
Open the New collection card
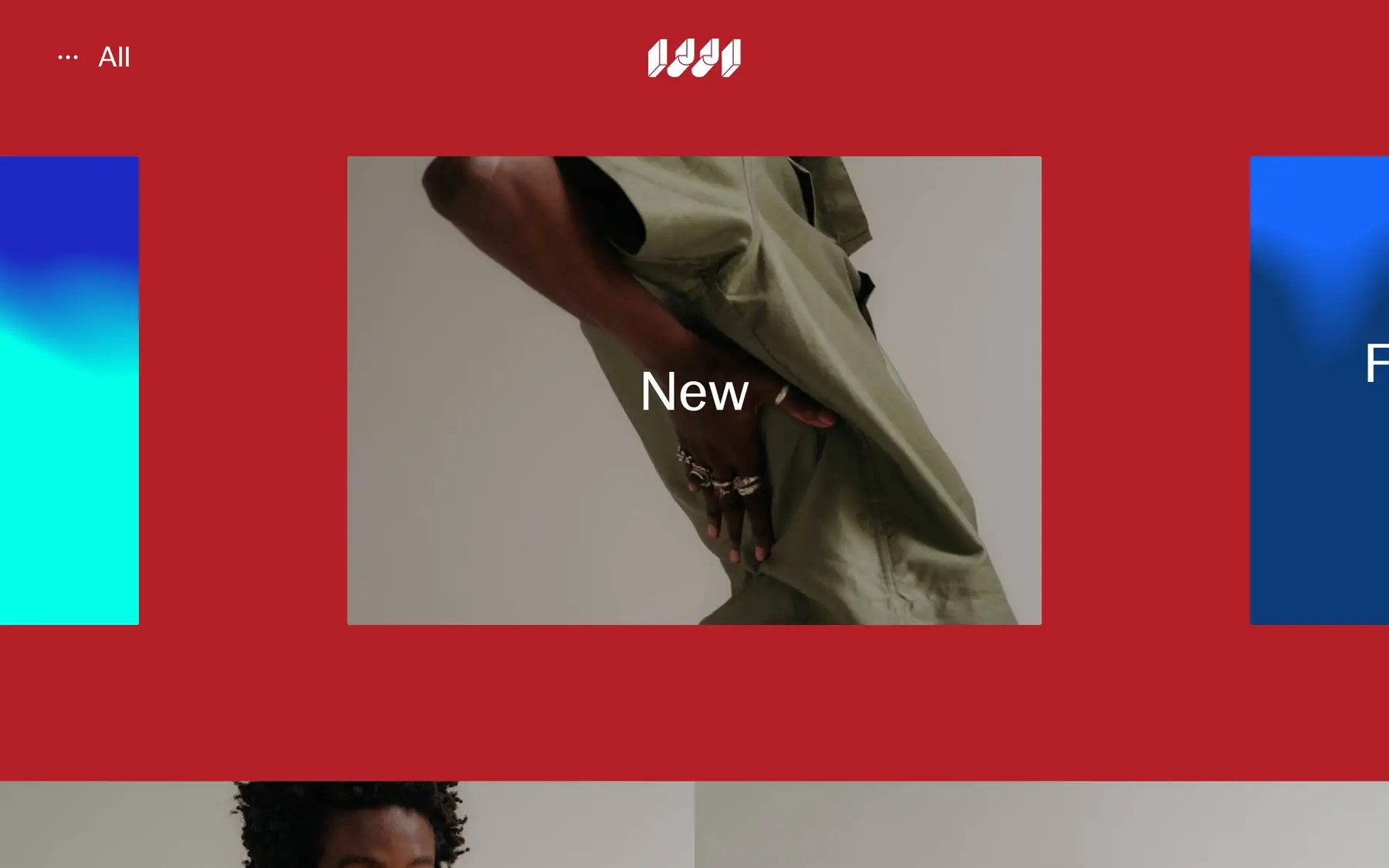[x=694, y=390]
